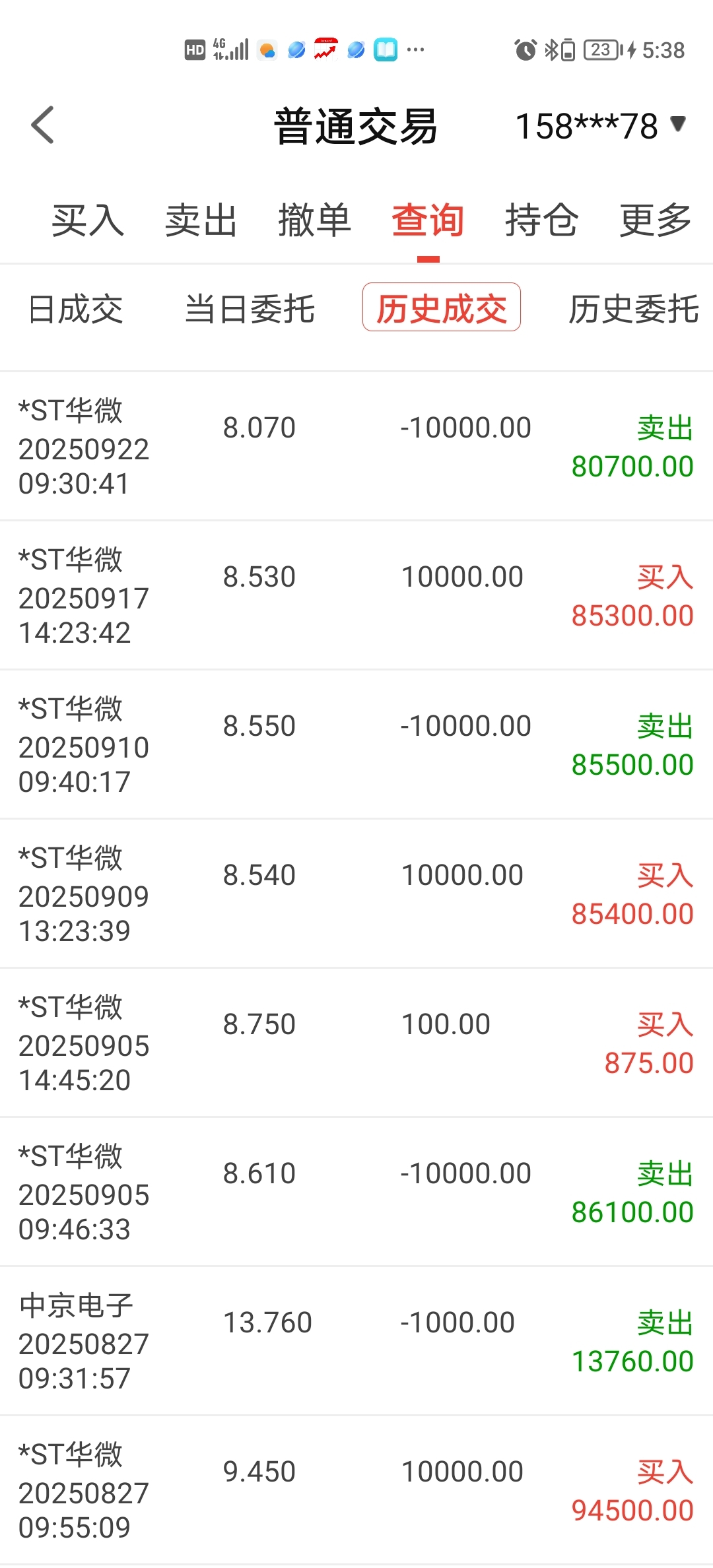Open 中京电子 sell record dated 20250827
The width and height of the screenshot is (713, 1568).
coord(356,1341)
